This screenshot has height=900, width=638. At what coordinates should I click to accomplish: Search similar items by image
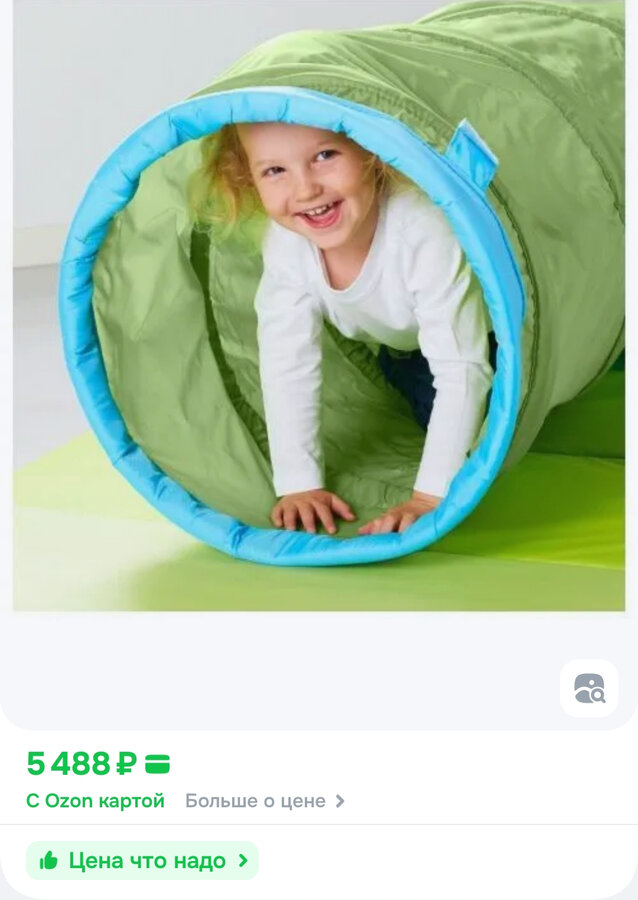tap(589, 688)
